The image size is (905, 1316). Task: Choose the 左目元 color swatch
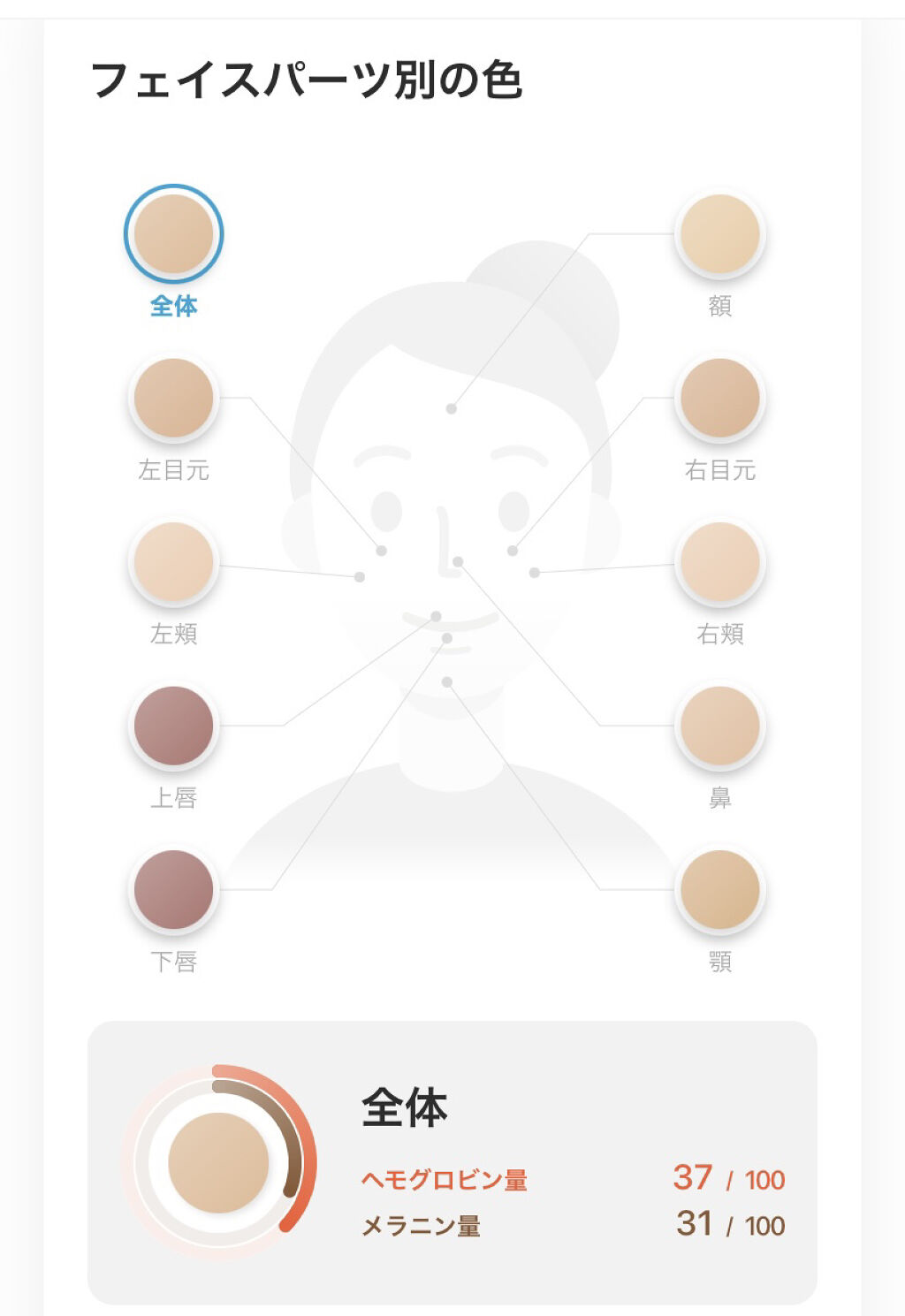(x=173, y=398)
